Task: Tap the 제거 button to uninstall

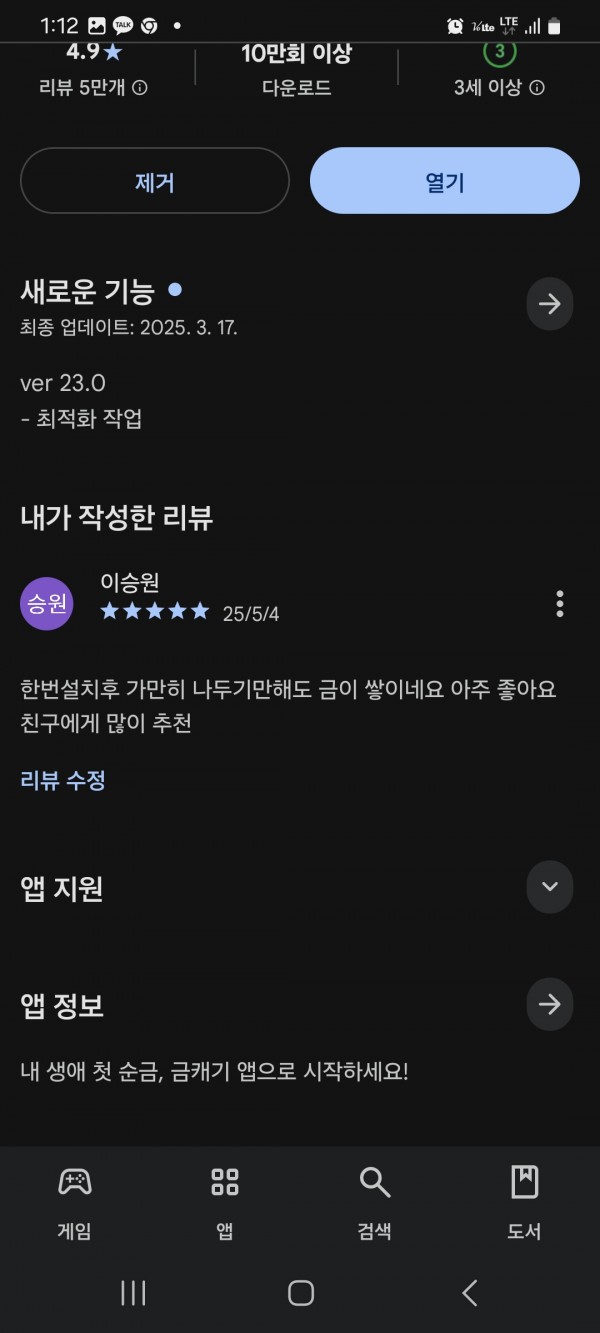Action: 155,181
